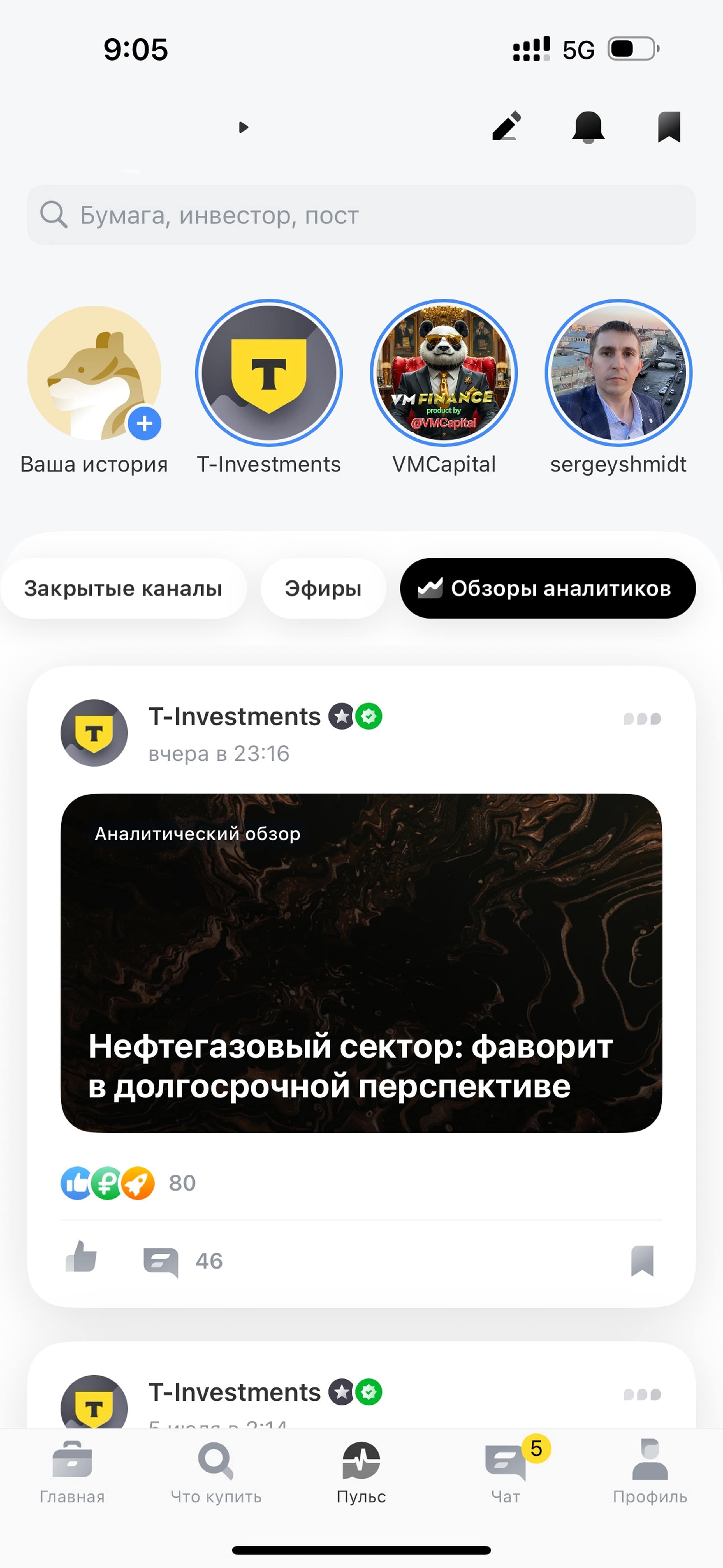This screenshot has width=723, height=1568.
Task: Select the Закрытые каналы chip
Action: [124, 589]
